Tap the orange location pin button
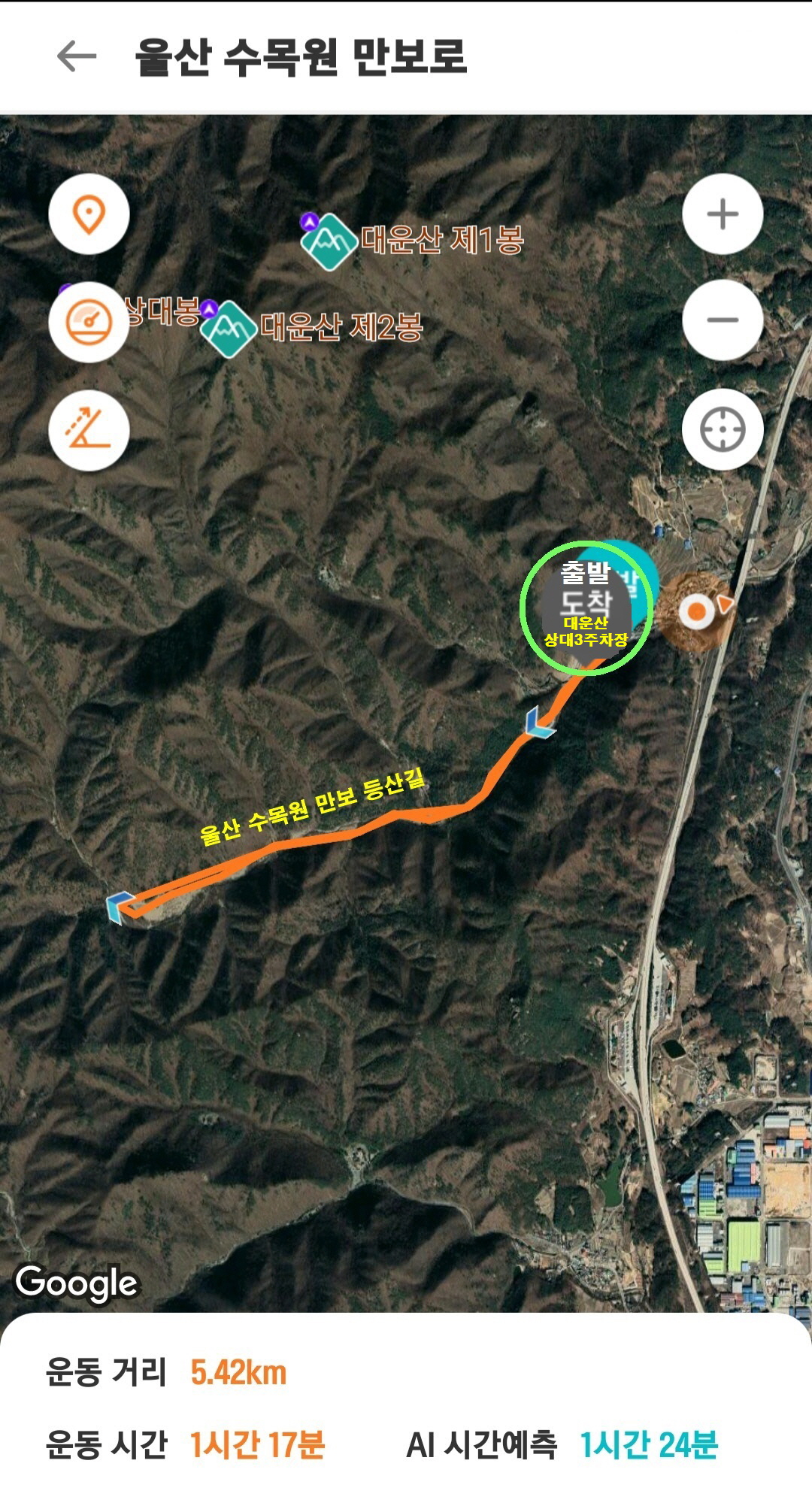 tap(89, 215)
